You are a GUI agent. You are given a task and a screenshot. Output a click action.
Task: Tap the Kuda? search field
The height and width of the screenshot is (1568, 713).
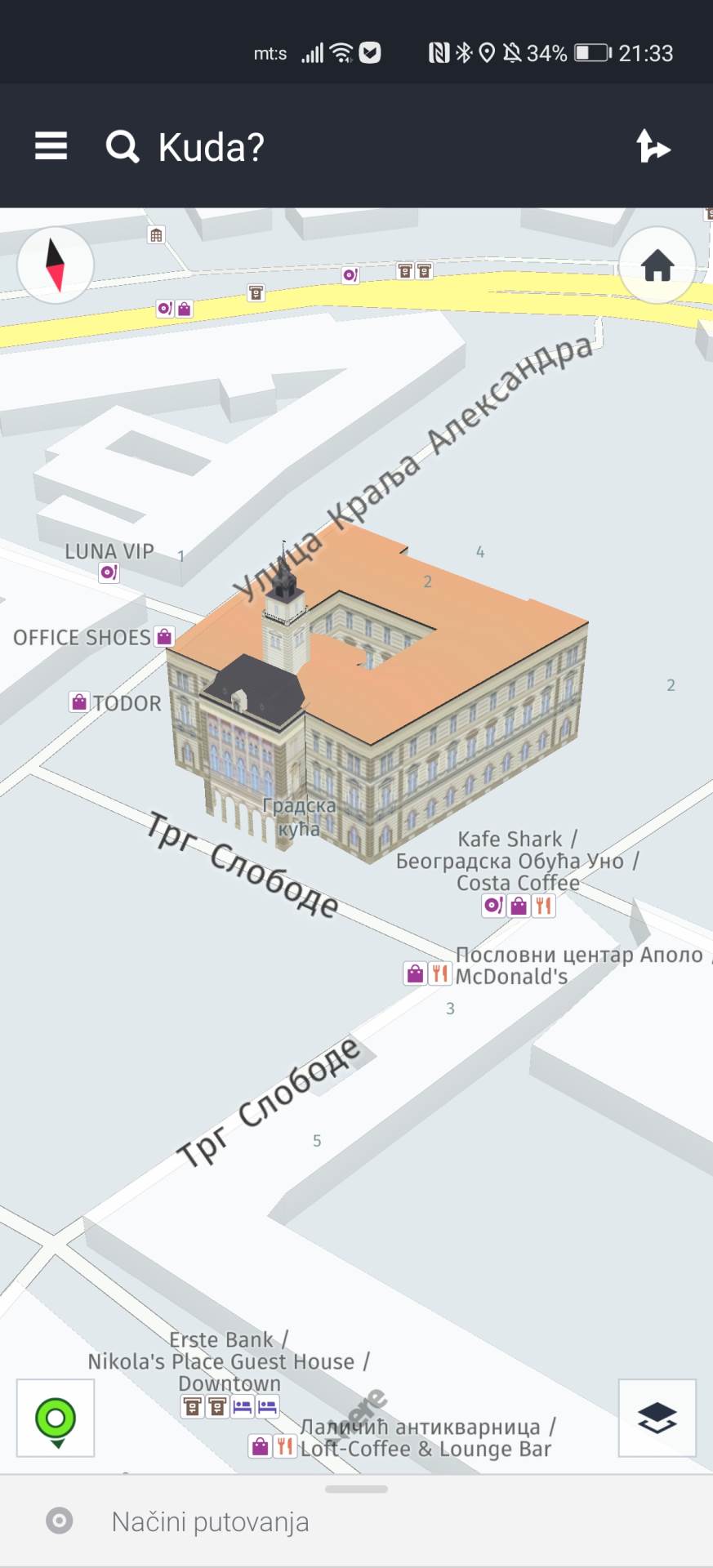tap(211, 148)
